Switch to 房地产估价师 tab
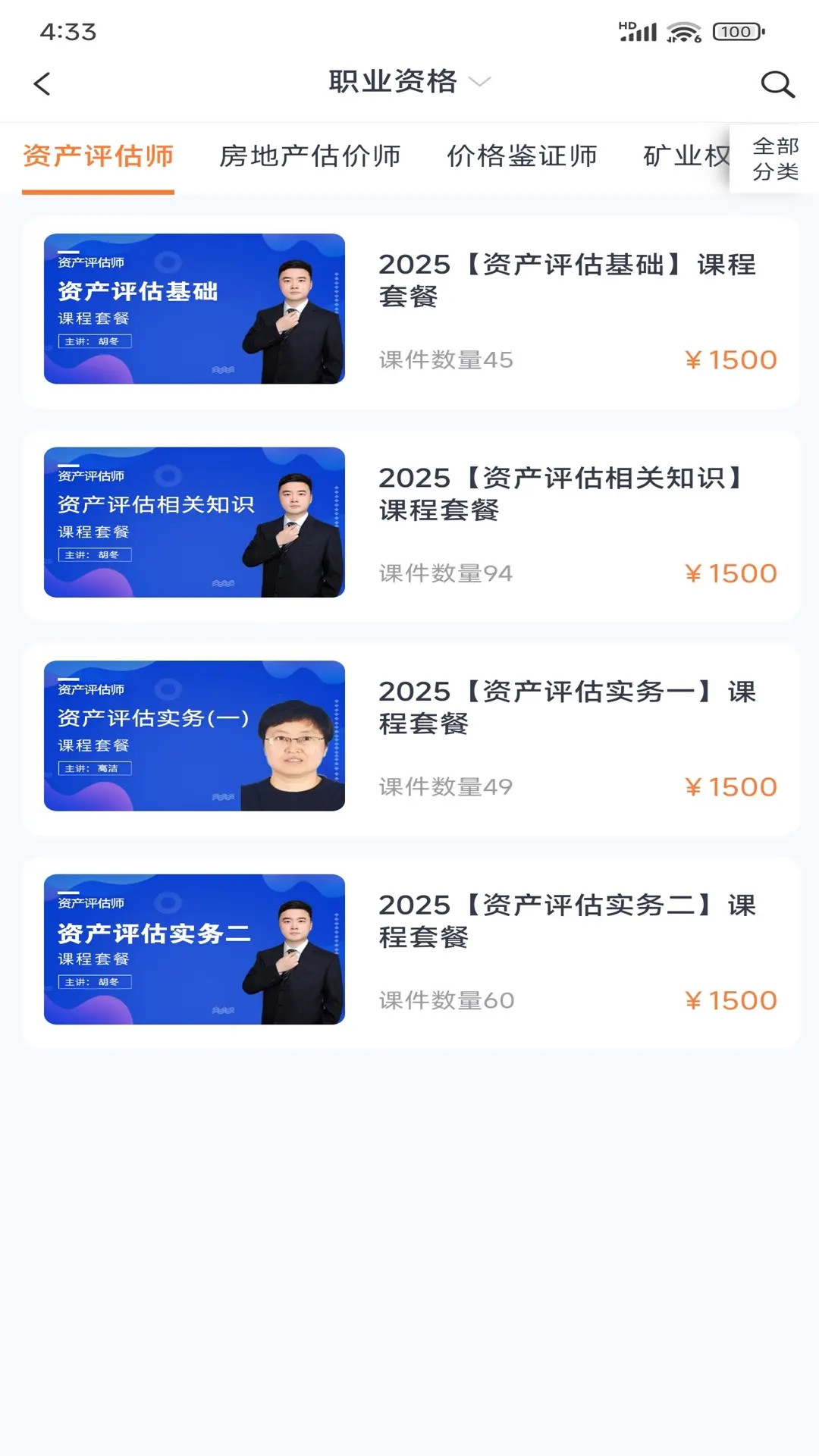This screenshot has height=1456, width=819. (311, 155)
